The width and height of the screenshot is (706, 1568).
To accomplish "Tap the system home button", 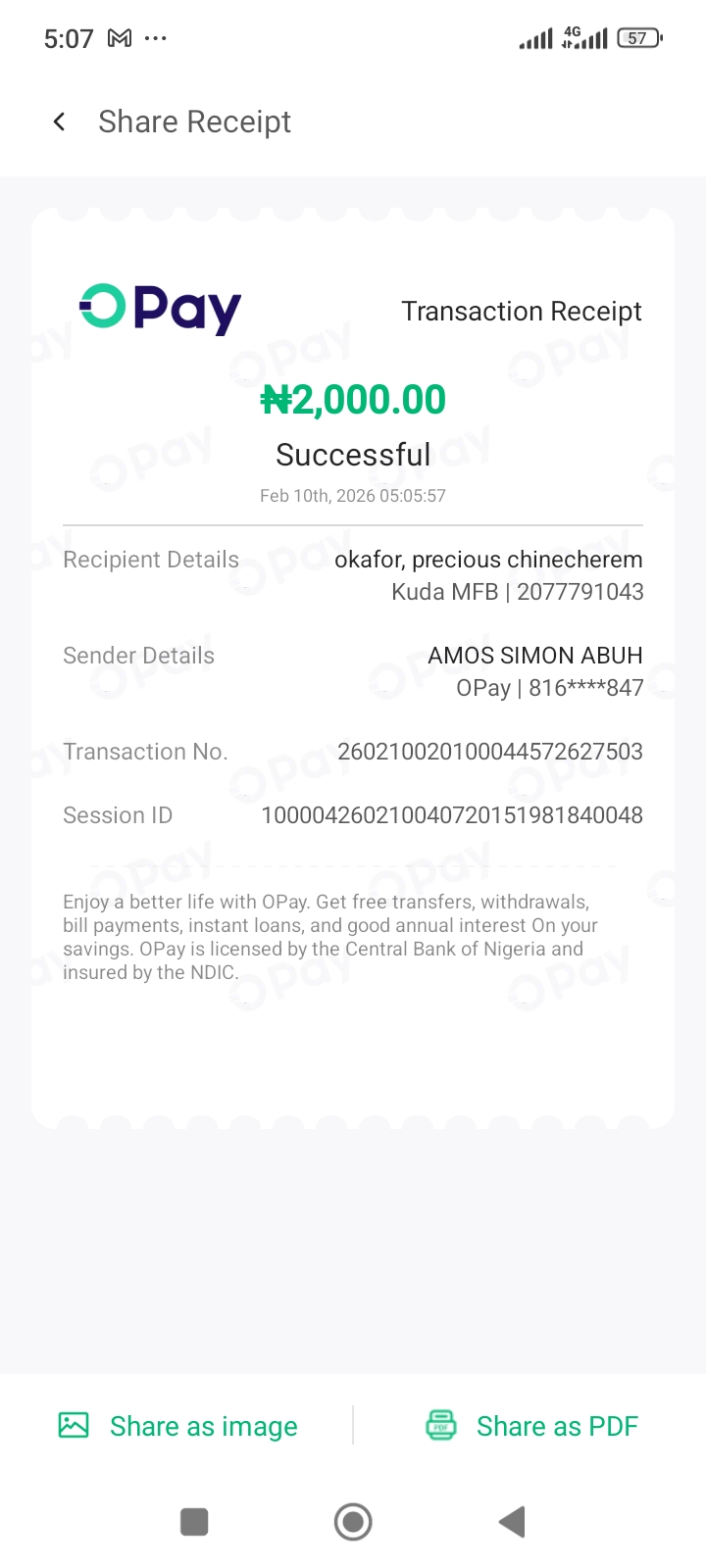I will tap(353, 1522).
